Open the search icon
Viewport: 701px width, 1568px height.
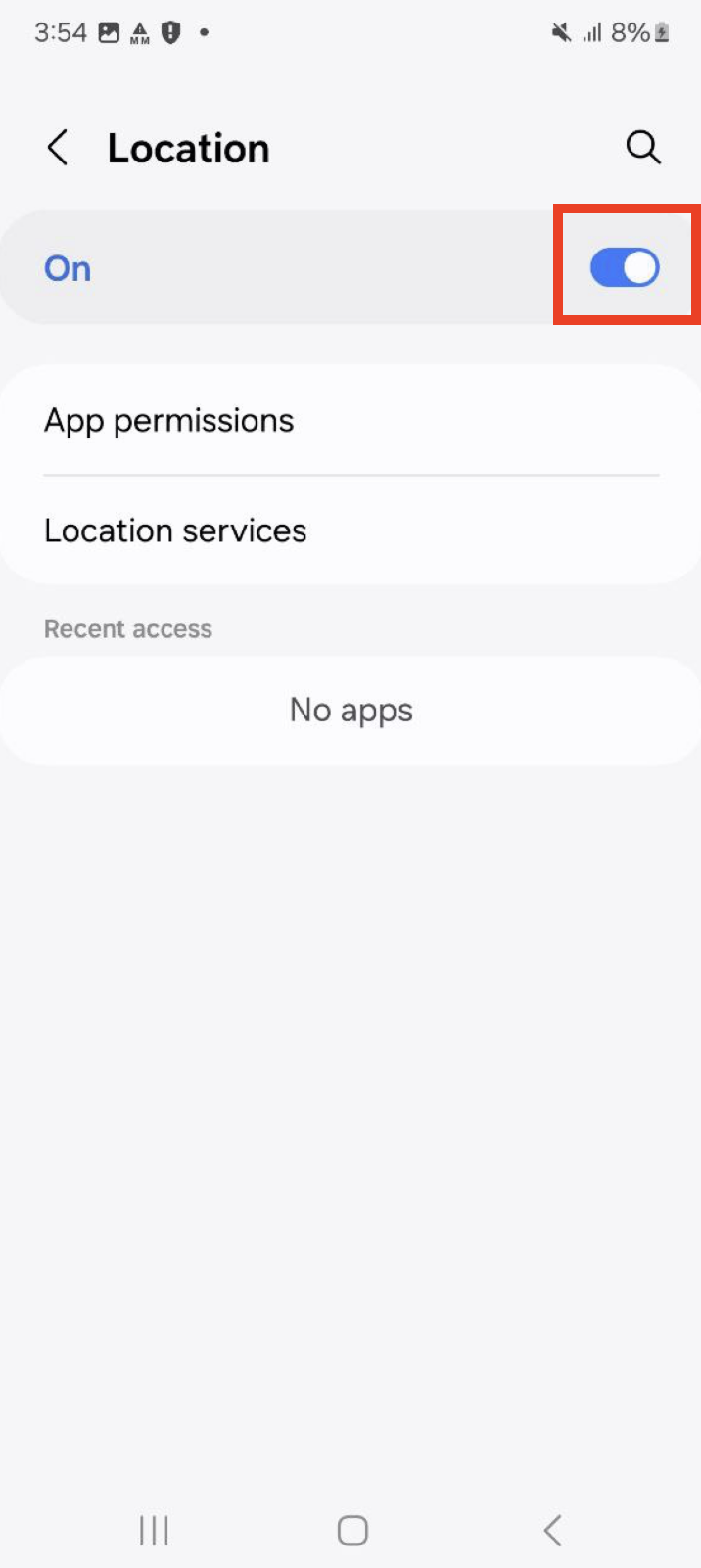click(643, 148)
